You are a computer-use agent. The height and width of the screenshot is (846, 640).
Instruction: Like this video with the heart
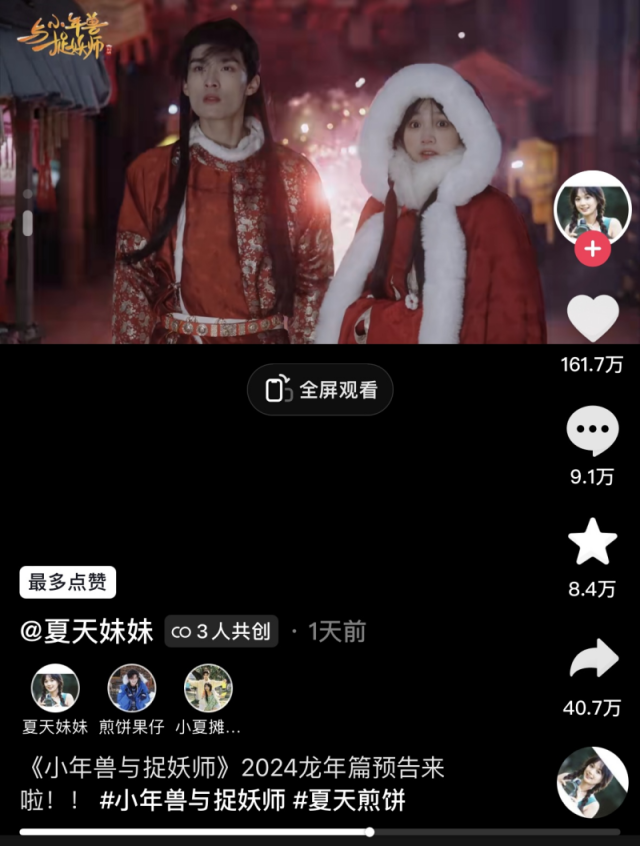[592, 318]
